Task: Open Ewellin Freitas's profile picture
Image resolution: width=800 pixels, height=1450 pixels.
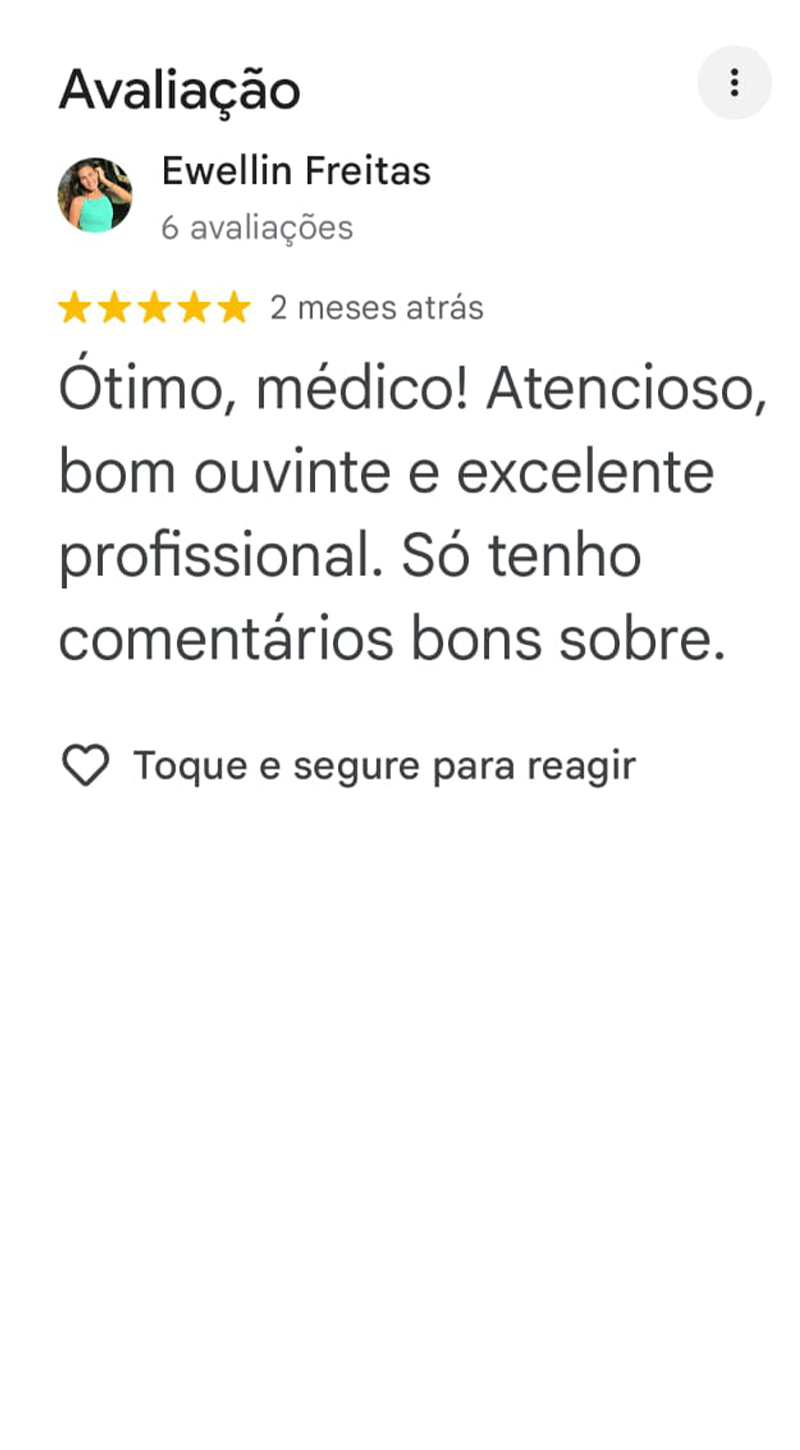Action: (x=97, y=195)
